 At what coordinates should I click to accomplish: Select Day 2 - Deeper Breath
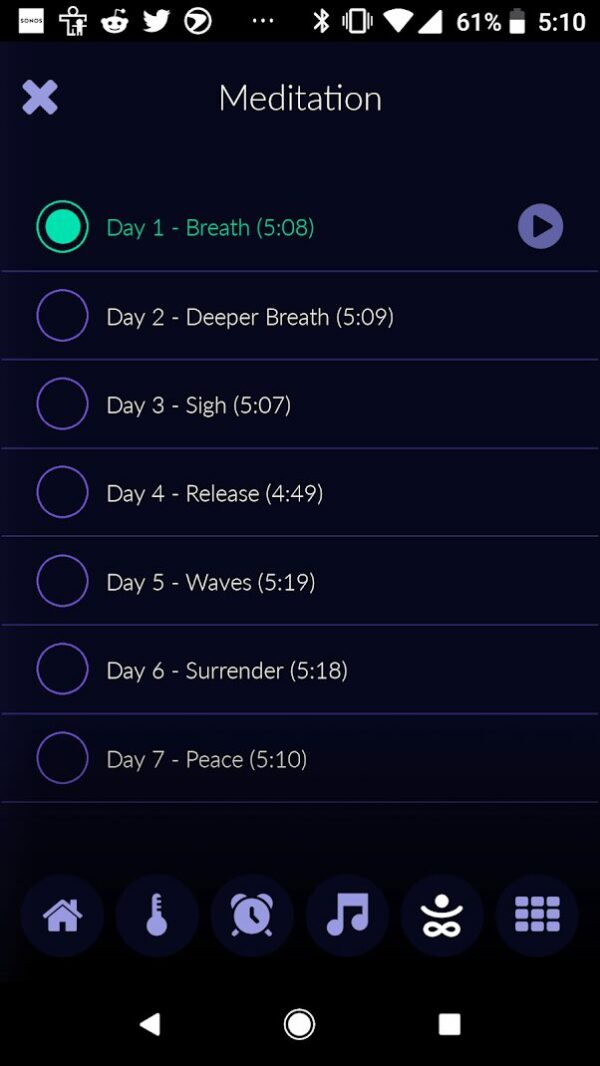pos(300,316)
